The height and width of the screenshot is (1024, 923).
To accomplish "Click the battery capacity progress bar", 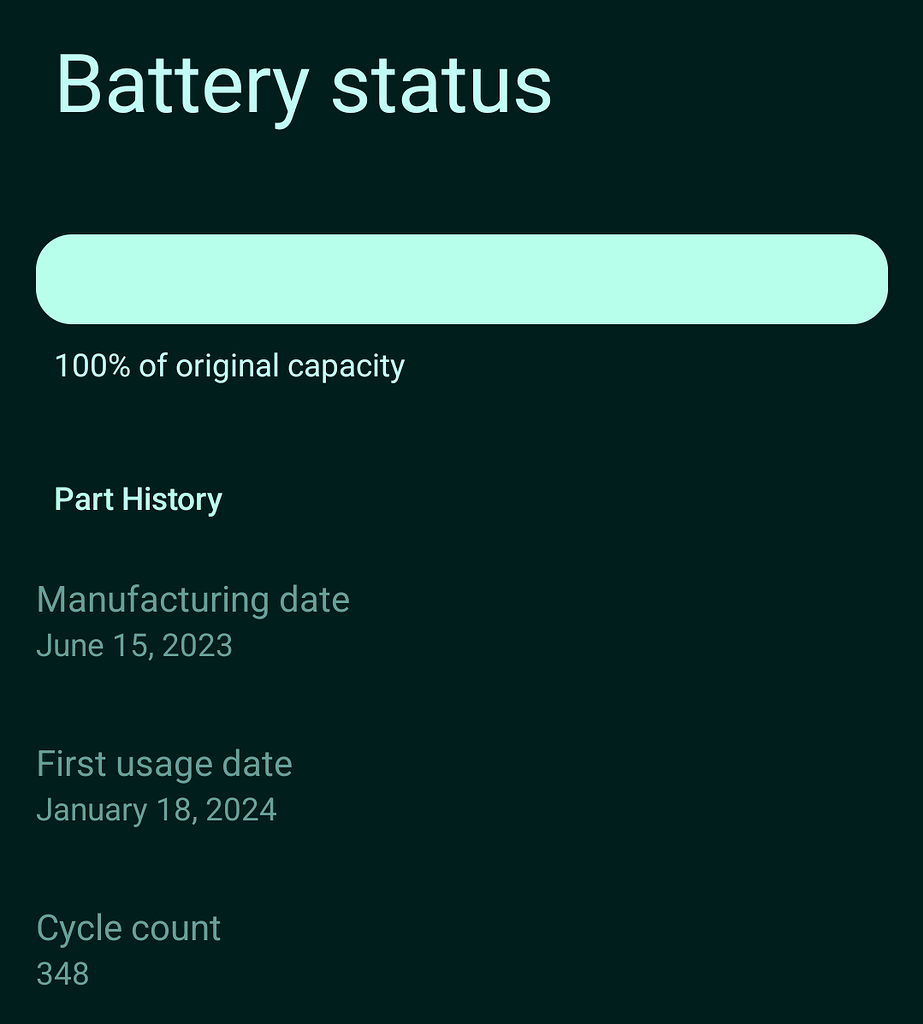I will [461, 279].
